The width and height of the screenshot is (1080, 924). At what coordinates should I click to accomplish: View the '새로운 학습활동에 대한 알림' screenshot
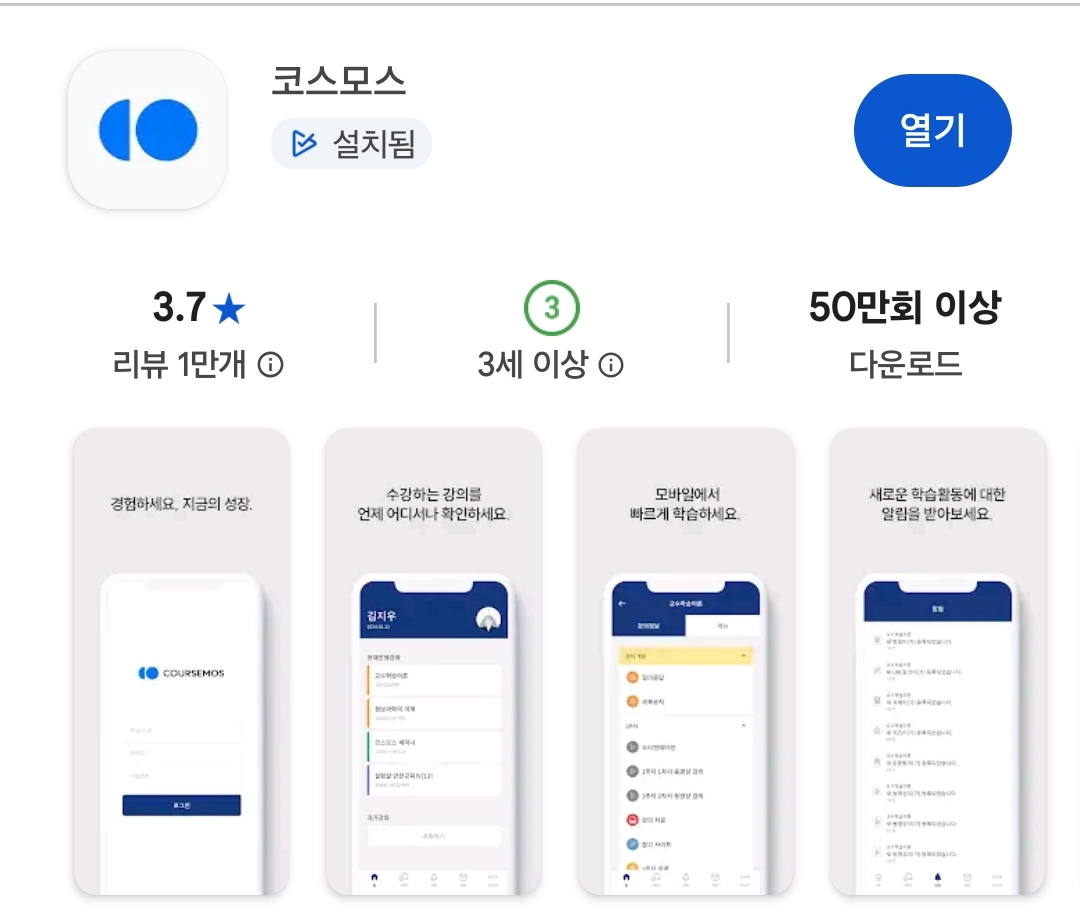937,662
